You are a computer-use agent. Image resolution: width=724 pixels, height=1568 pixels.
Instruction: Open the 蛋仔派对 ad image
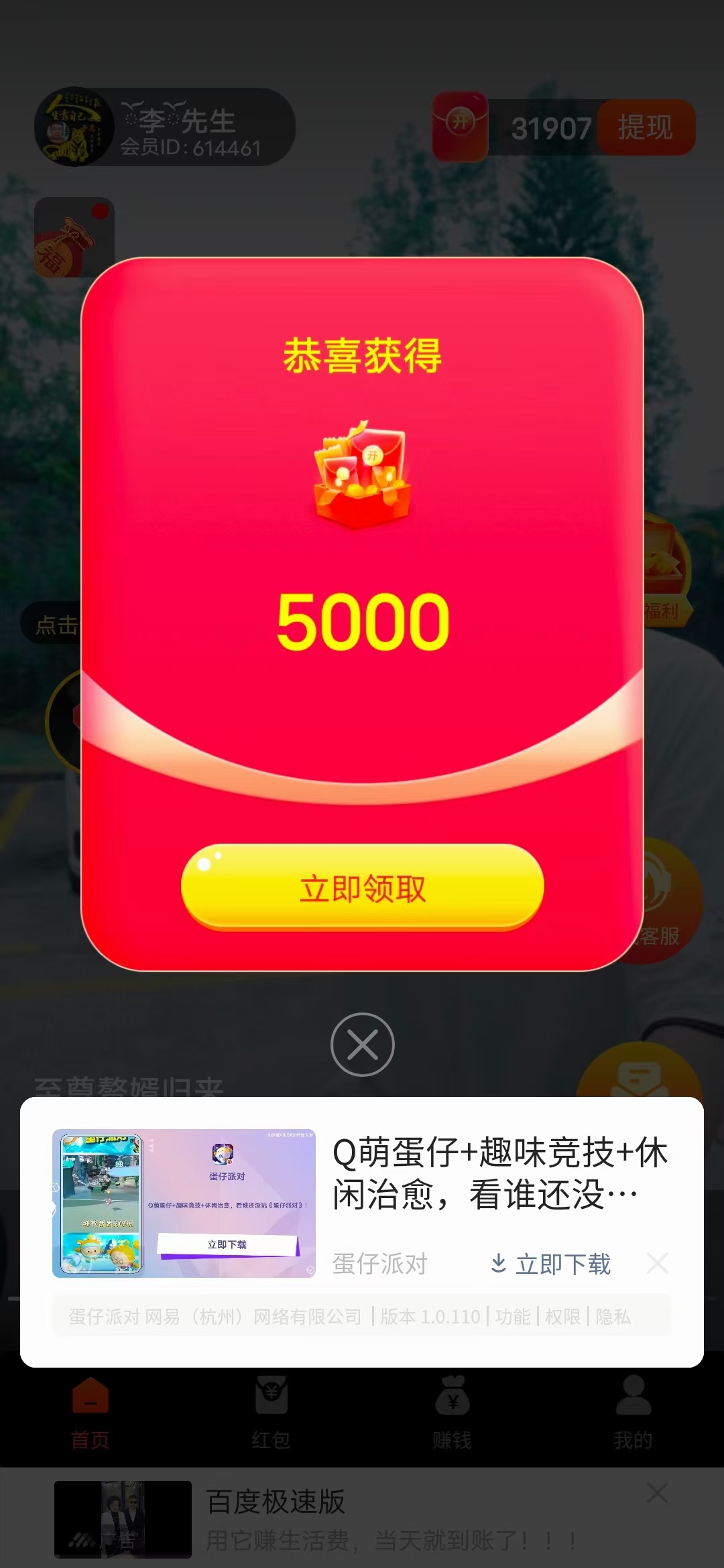(184, 1203)
